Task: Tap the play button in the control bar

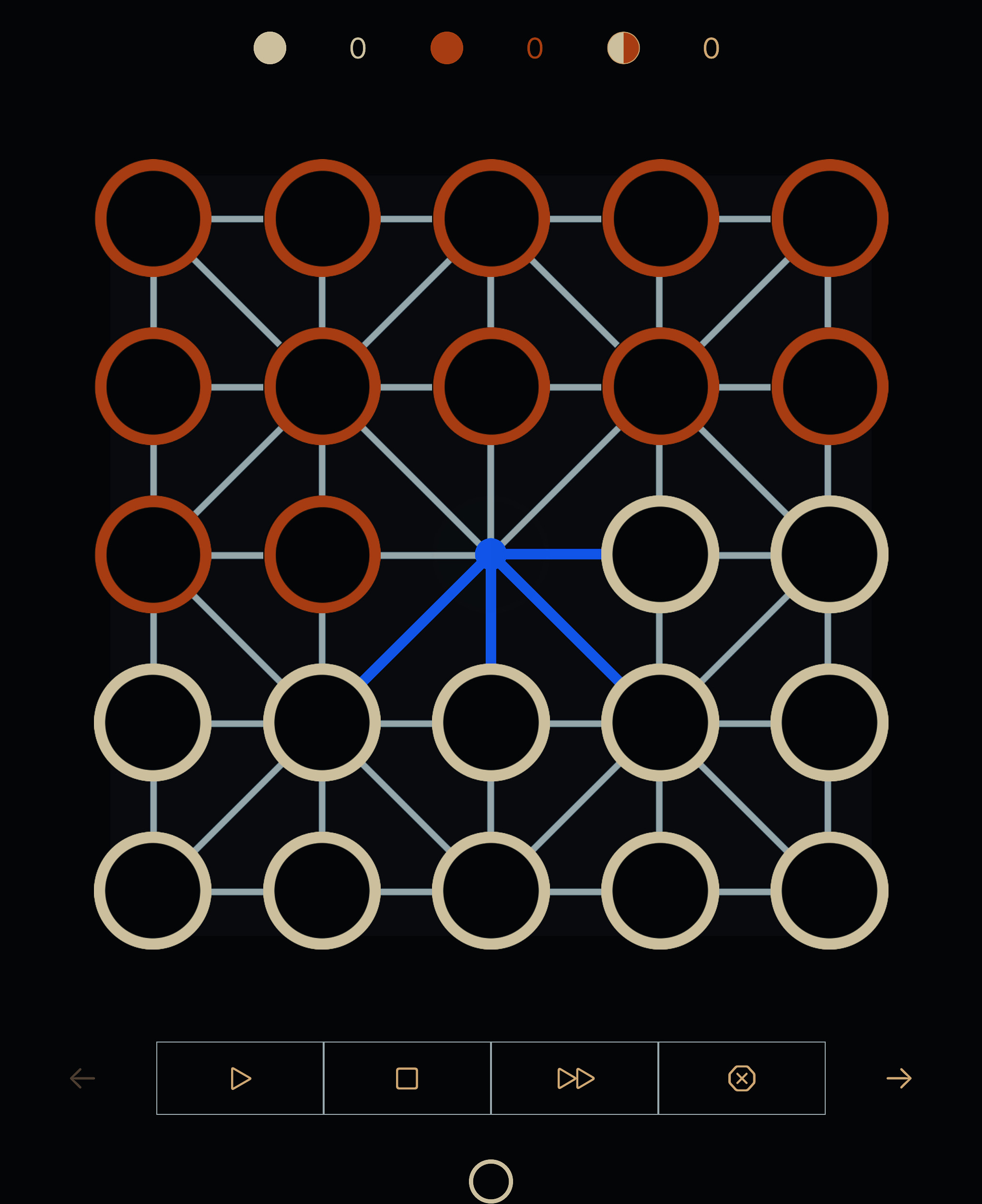Action: pyautogui.click(x=240, y=1078)
